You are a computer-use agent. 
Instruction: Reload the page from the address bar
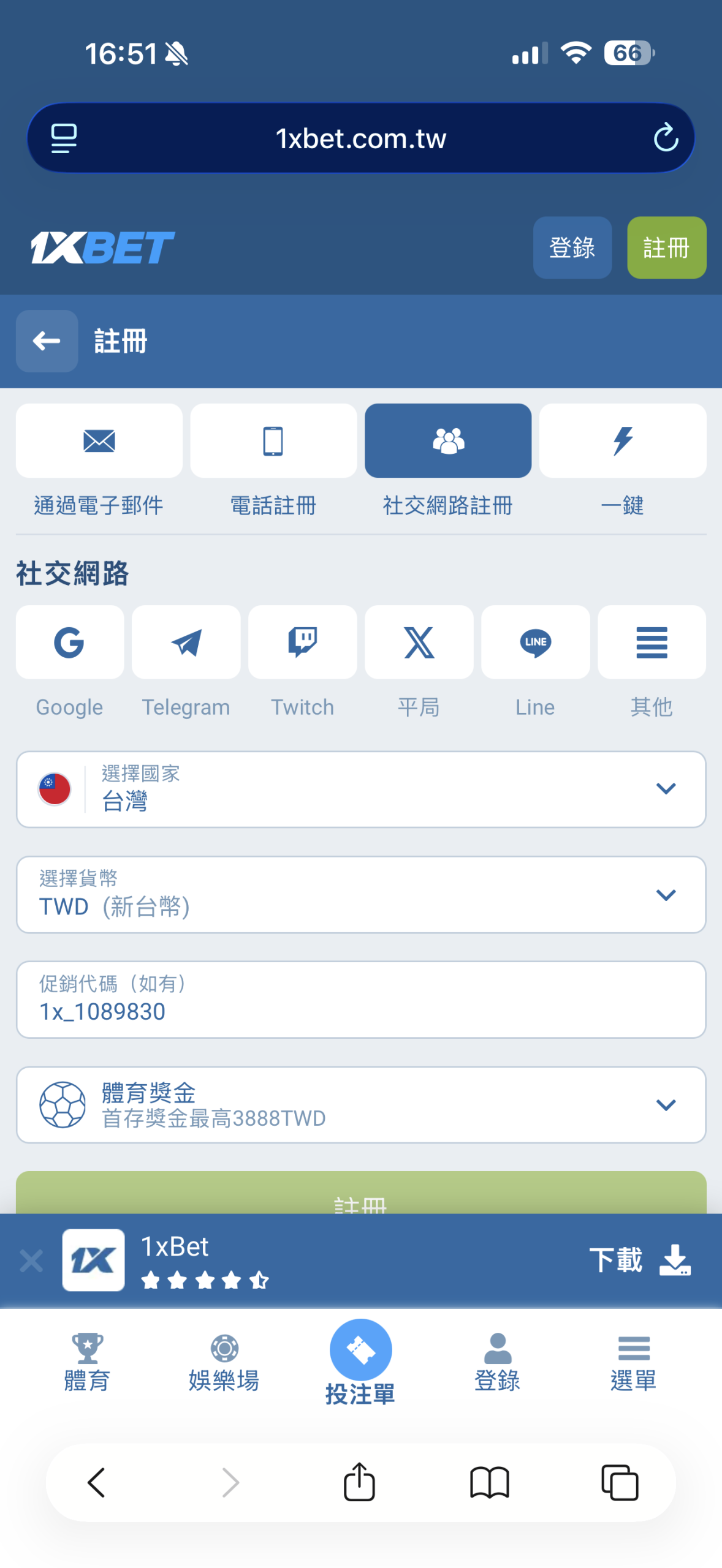665,137
